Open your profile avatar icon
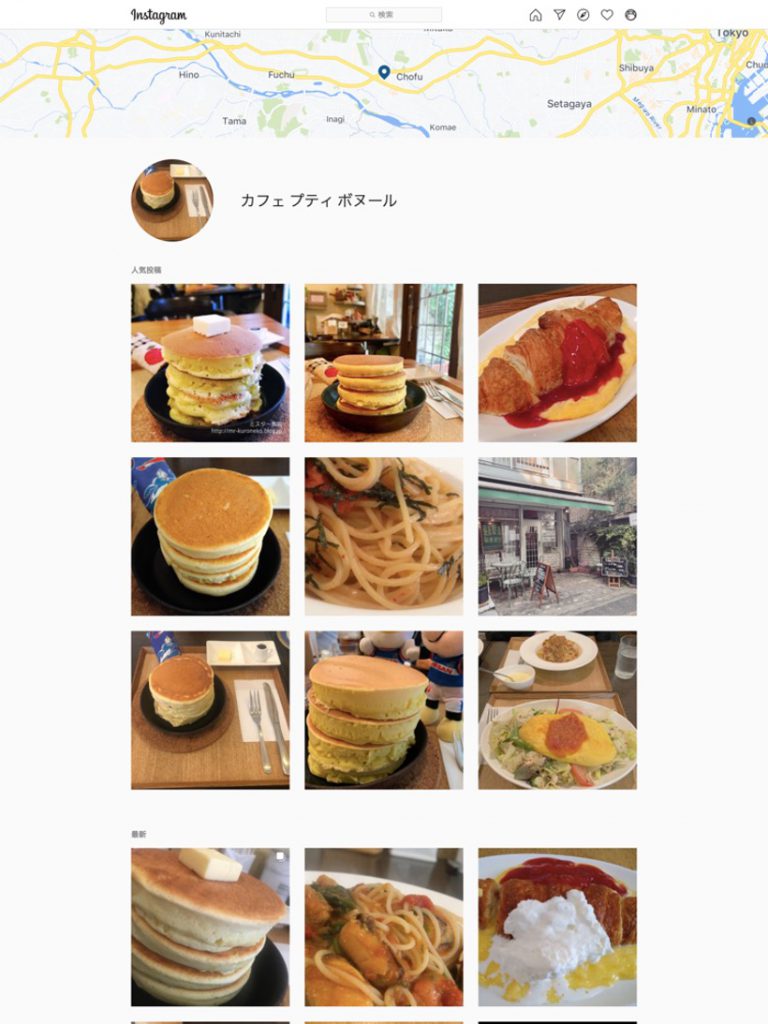The image size is (768, 1024). [x=631, y=15]
